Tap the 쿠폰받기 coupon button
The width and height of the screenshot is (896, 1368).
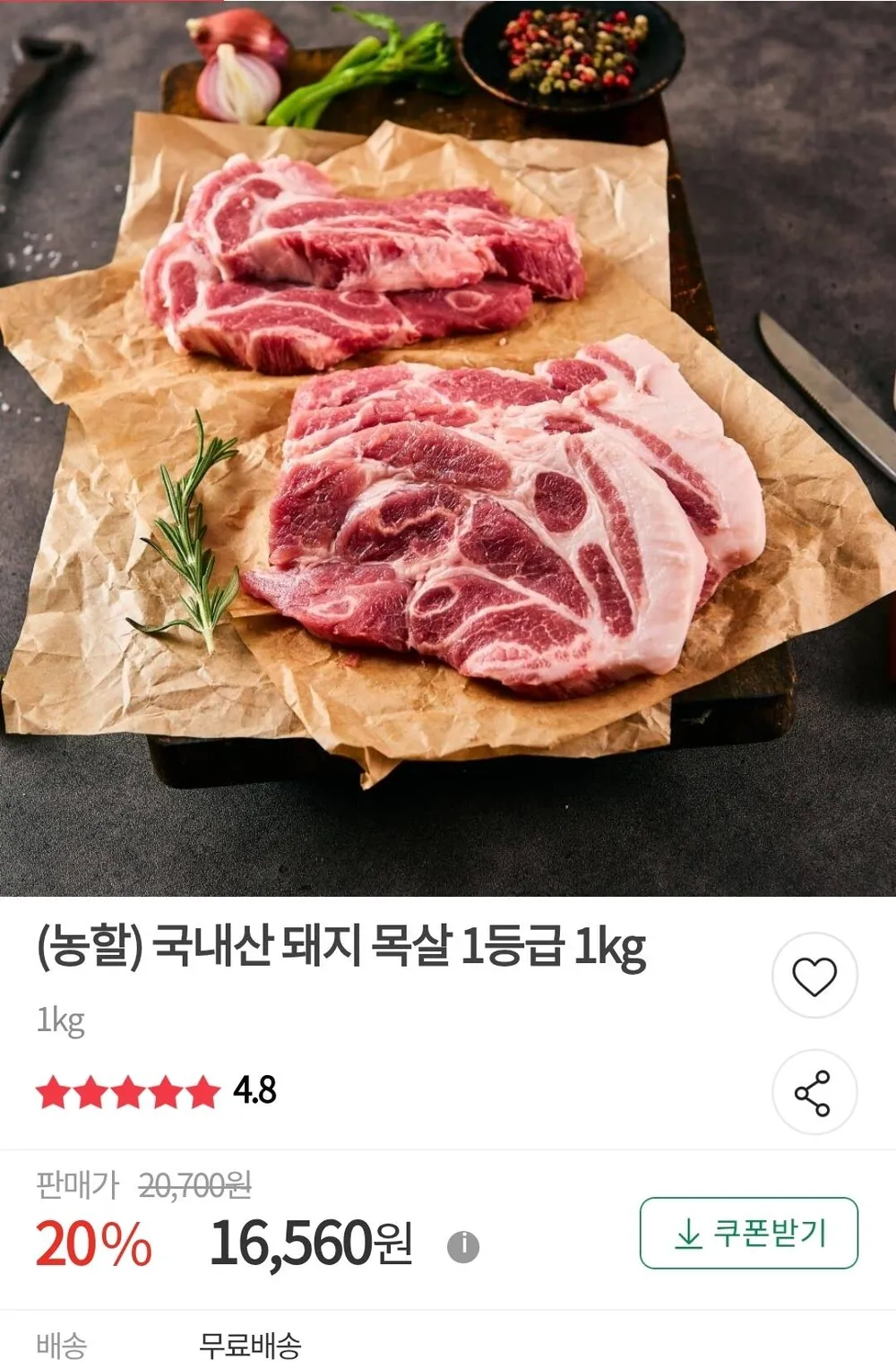click(x=749, y=1233)
